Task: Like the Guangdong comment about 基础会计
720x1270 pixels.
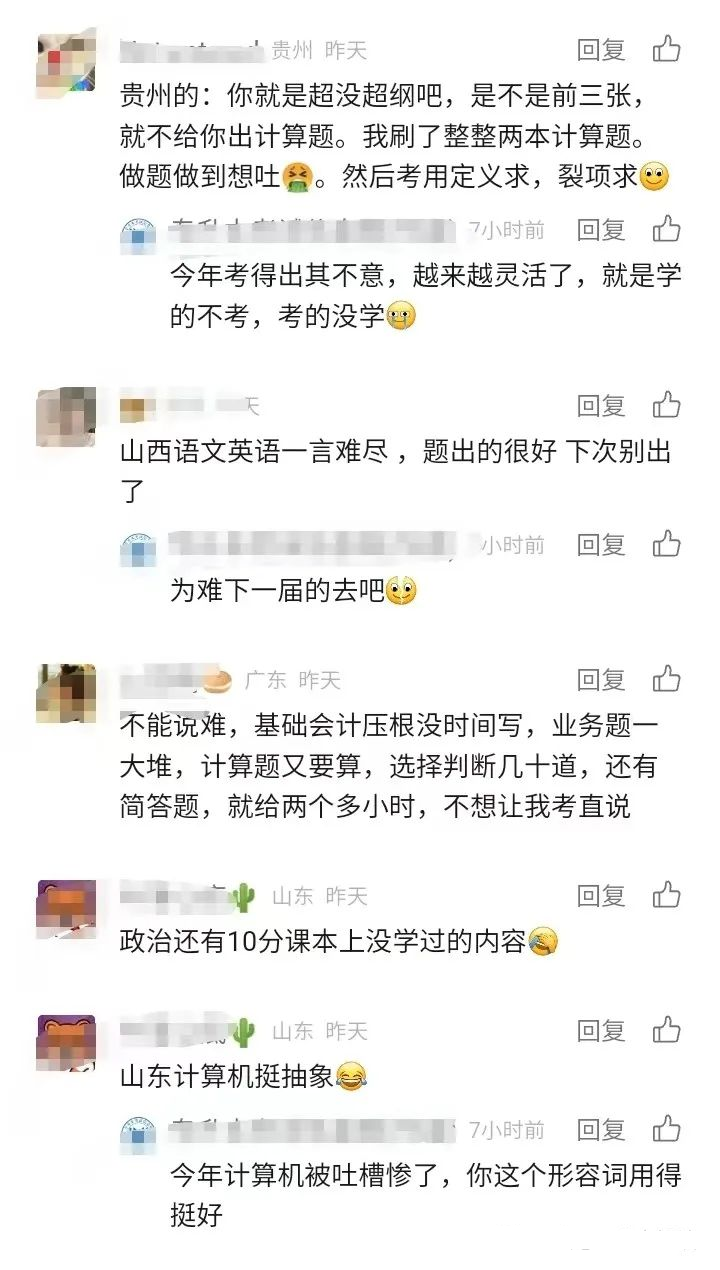Action: pyautogui.click(x=667, y=680)
